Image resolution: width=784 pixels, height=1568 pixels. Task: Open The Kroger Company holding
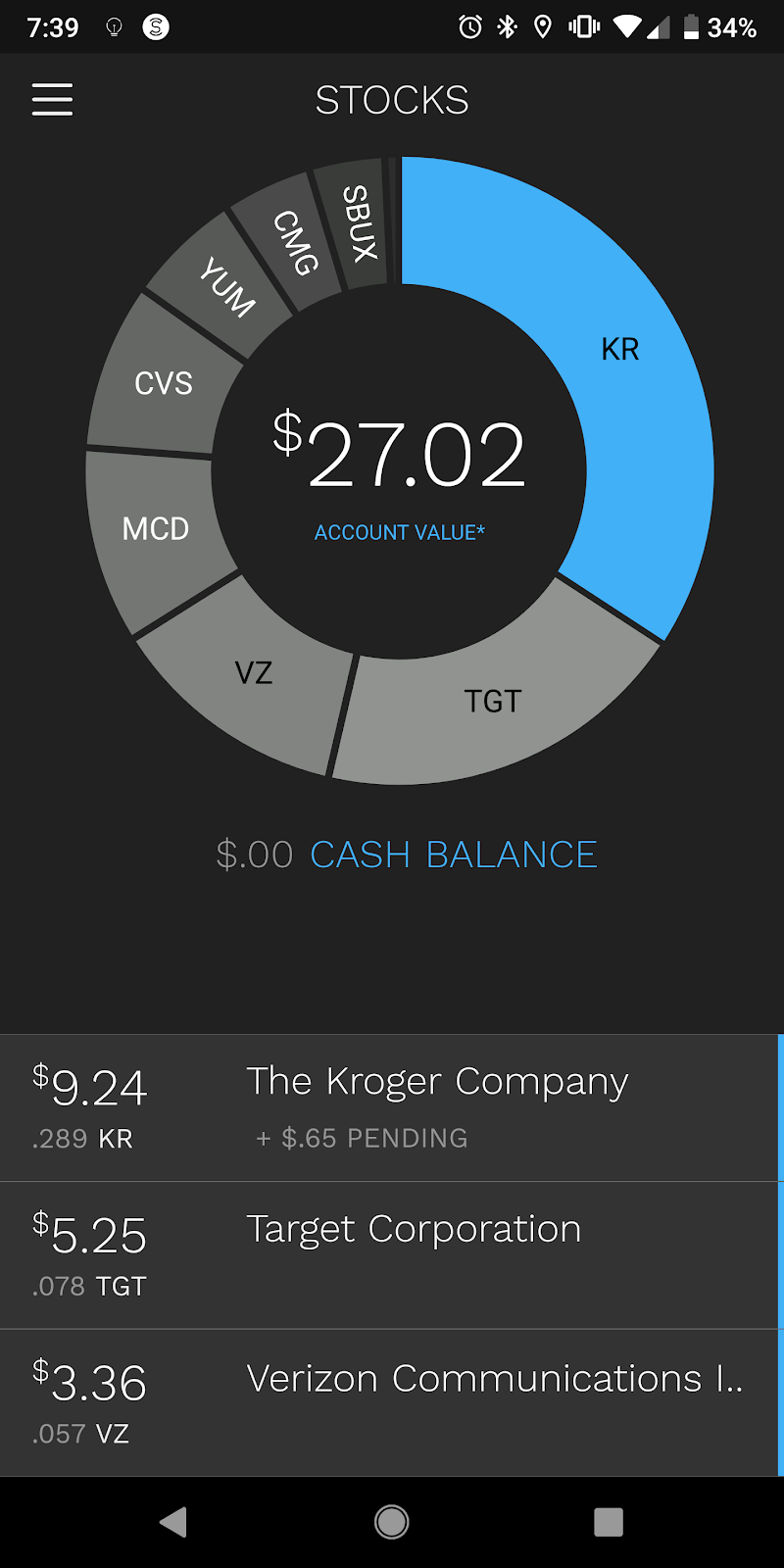click(392, 1108)
